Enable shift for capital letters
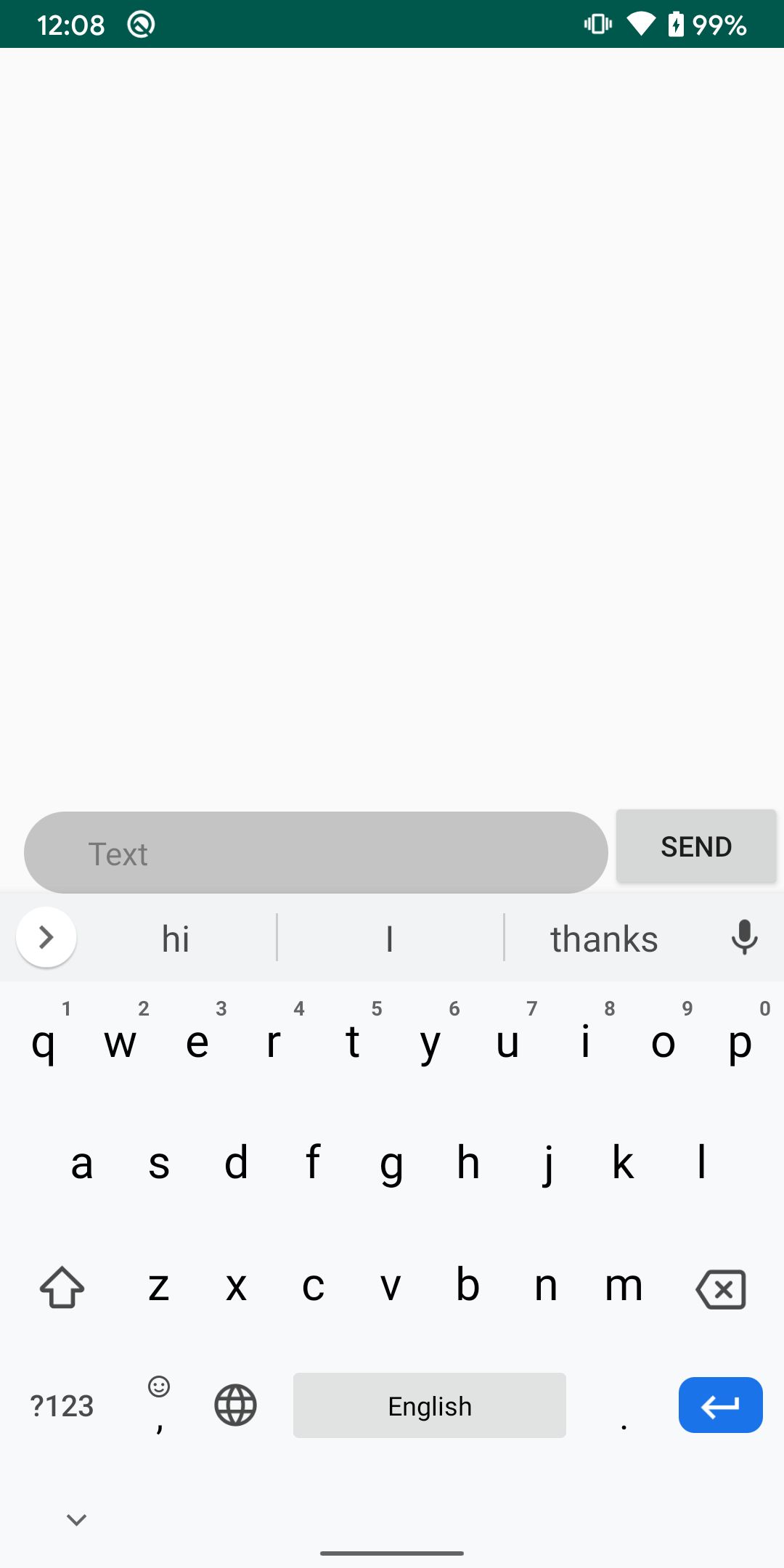 click(x=62, y=1288)
